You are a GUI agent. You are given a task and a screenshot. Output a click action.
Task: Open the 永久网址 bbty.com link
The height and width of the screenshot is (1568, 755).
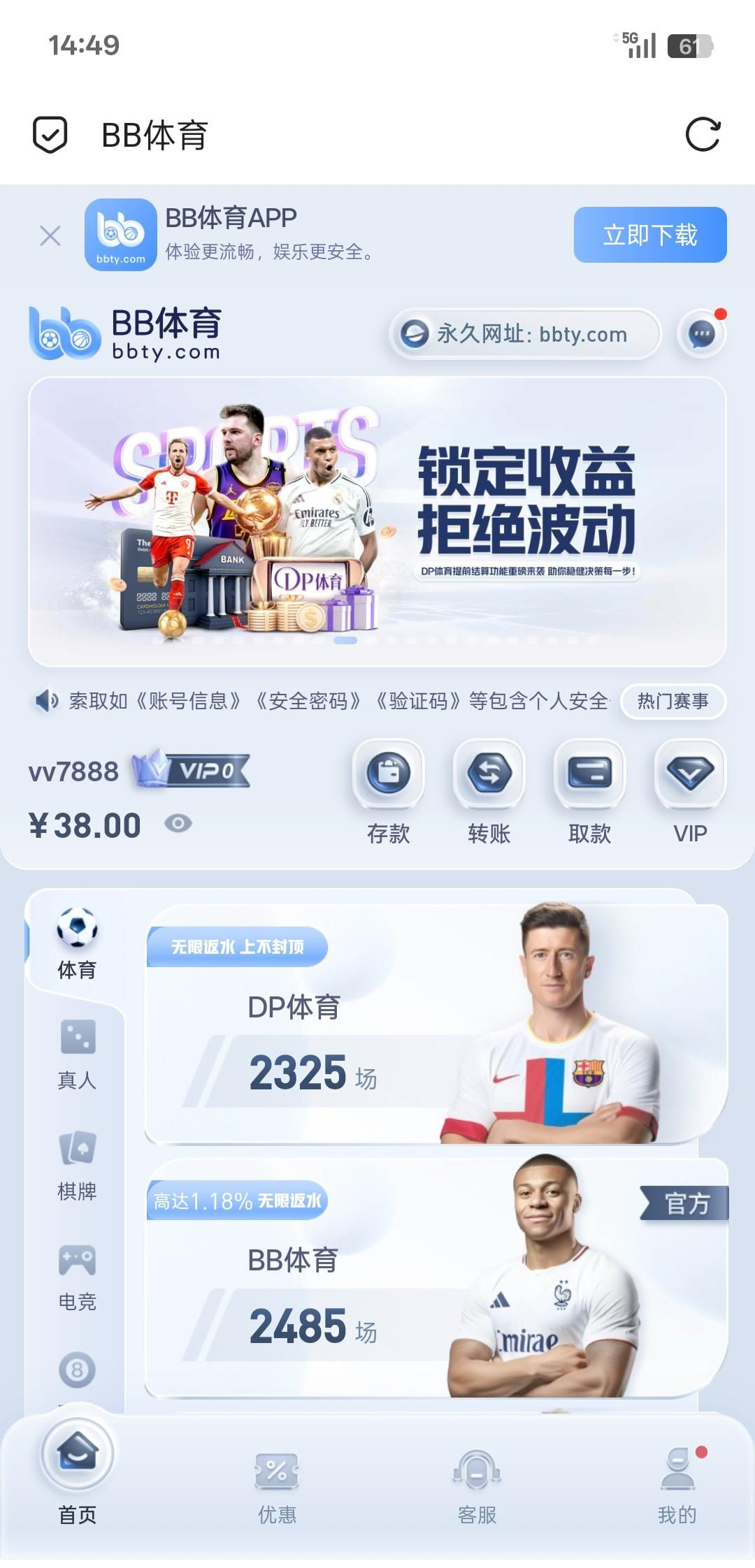click(x=524, y=334)
